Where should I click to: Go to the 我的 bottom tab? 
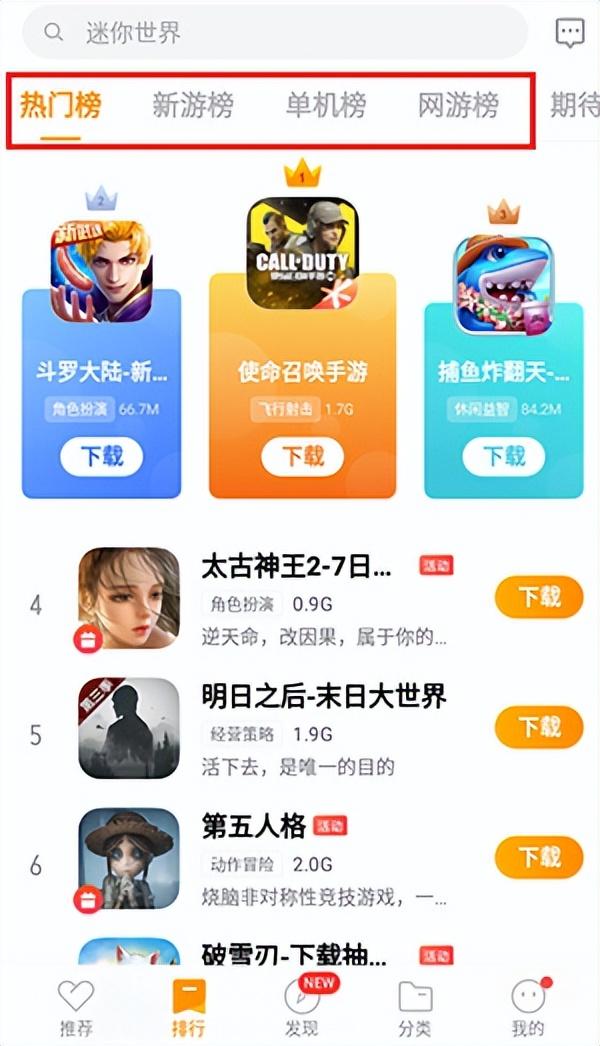coord(528,1007)
